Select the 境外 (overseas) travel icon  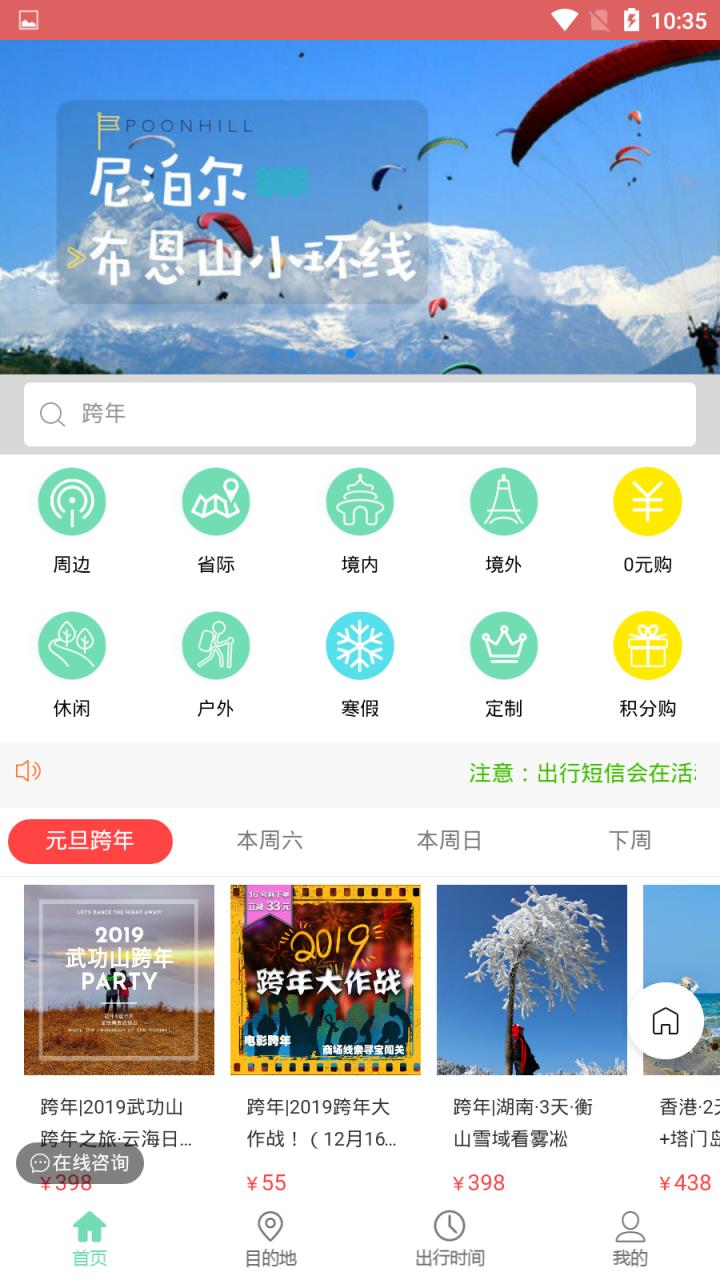point(503,501)
